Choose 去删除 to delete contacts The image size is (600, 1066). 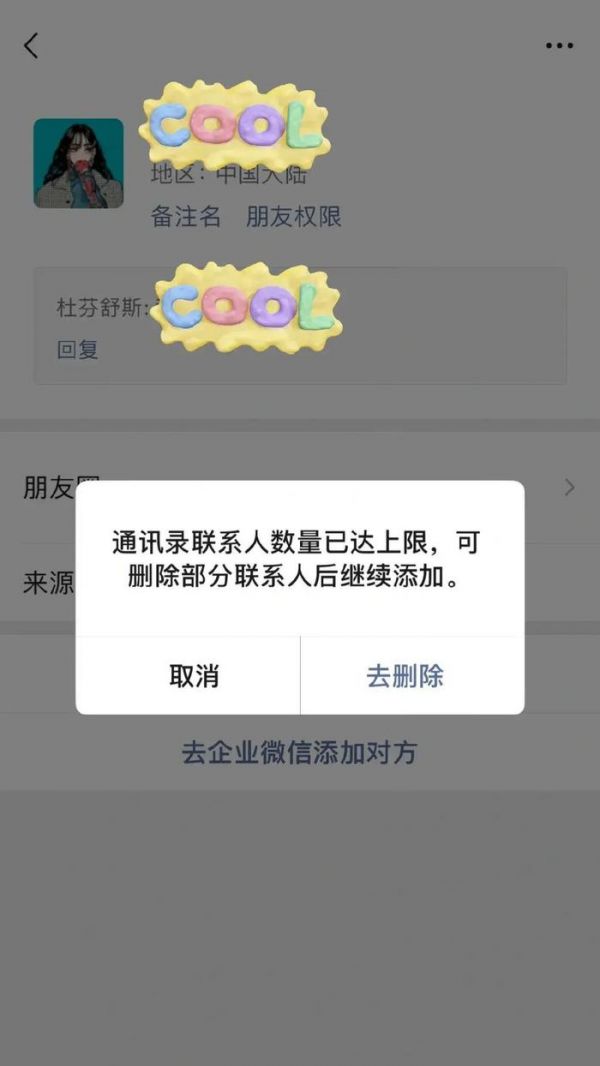pyautogui.click(x=405, y=676)
